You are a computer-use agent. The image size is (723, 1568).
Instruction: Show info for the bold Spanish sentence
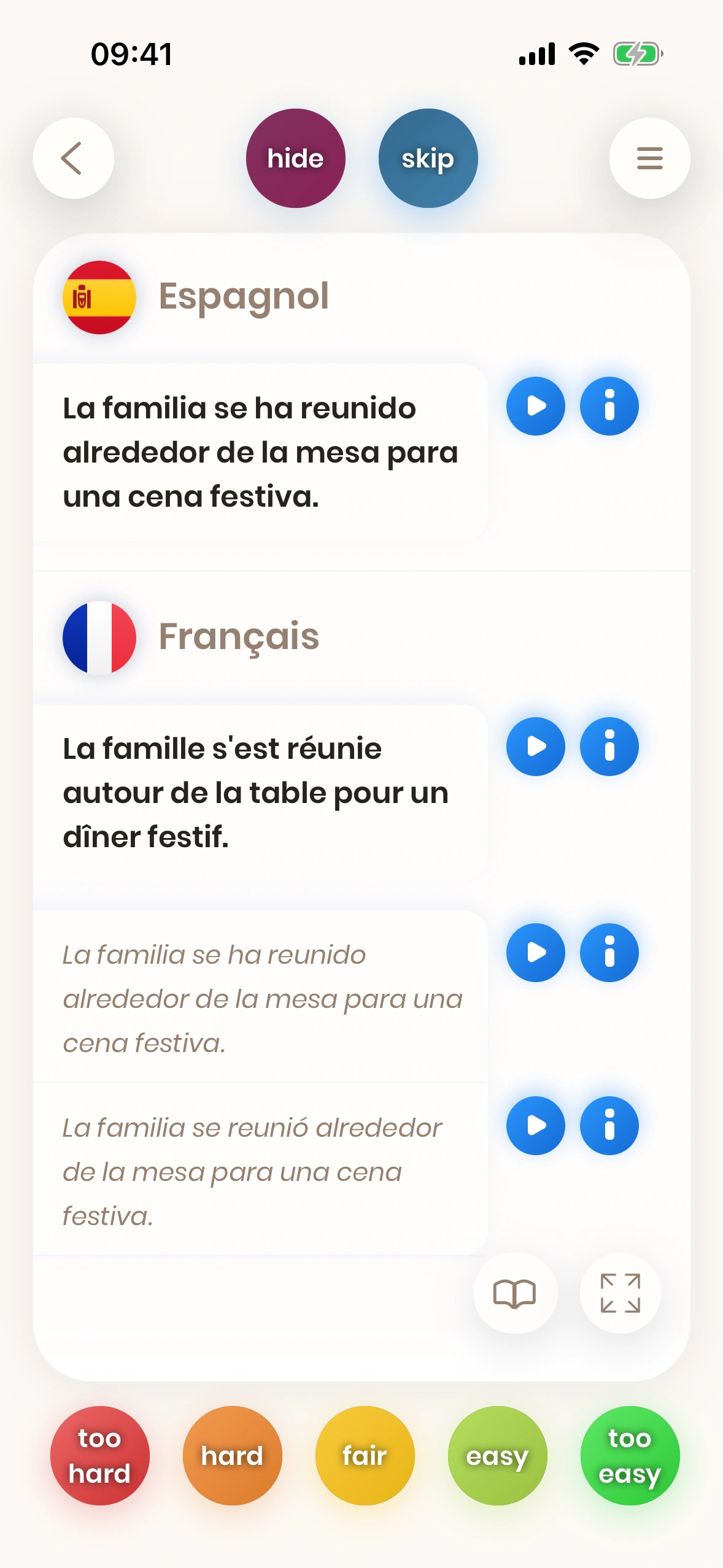point(609,406)
